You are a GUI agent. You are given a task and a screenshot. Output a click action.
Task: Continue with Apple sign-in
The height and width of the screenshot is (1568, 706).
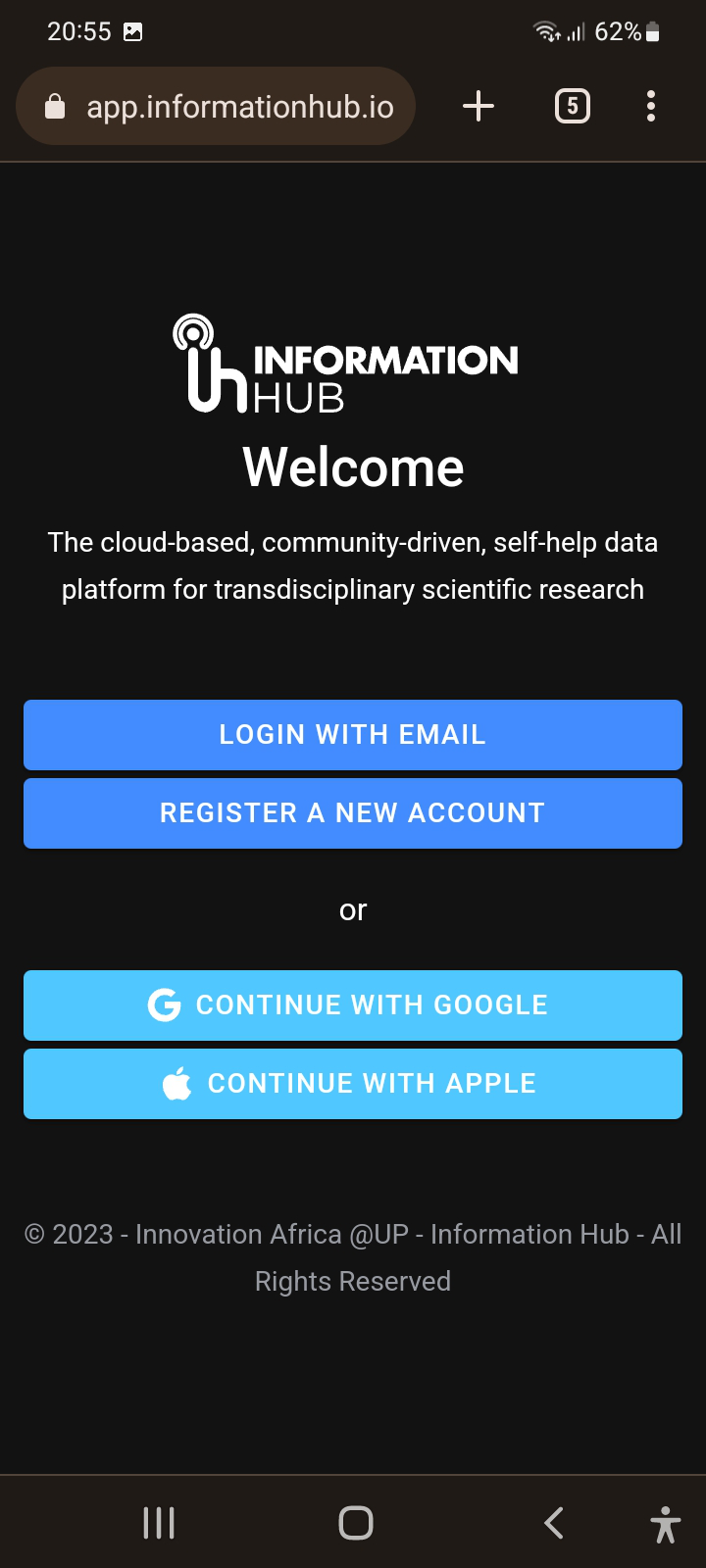tap(353, 1084)
